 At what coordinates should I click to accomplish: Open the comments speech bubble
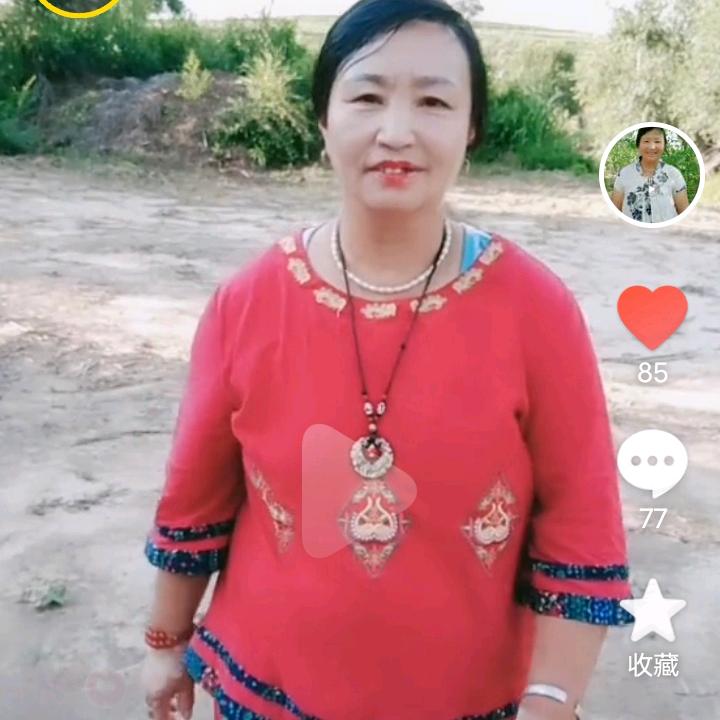652,463
